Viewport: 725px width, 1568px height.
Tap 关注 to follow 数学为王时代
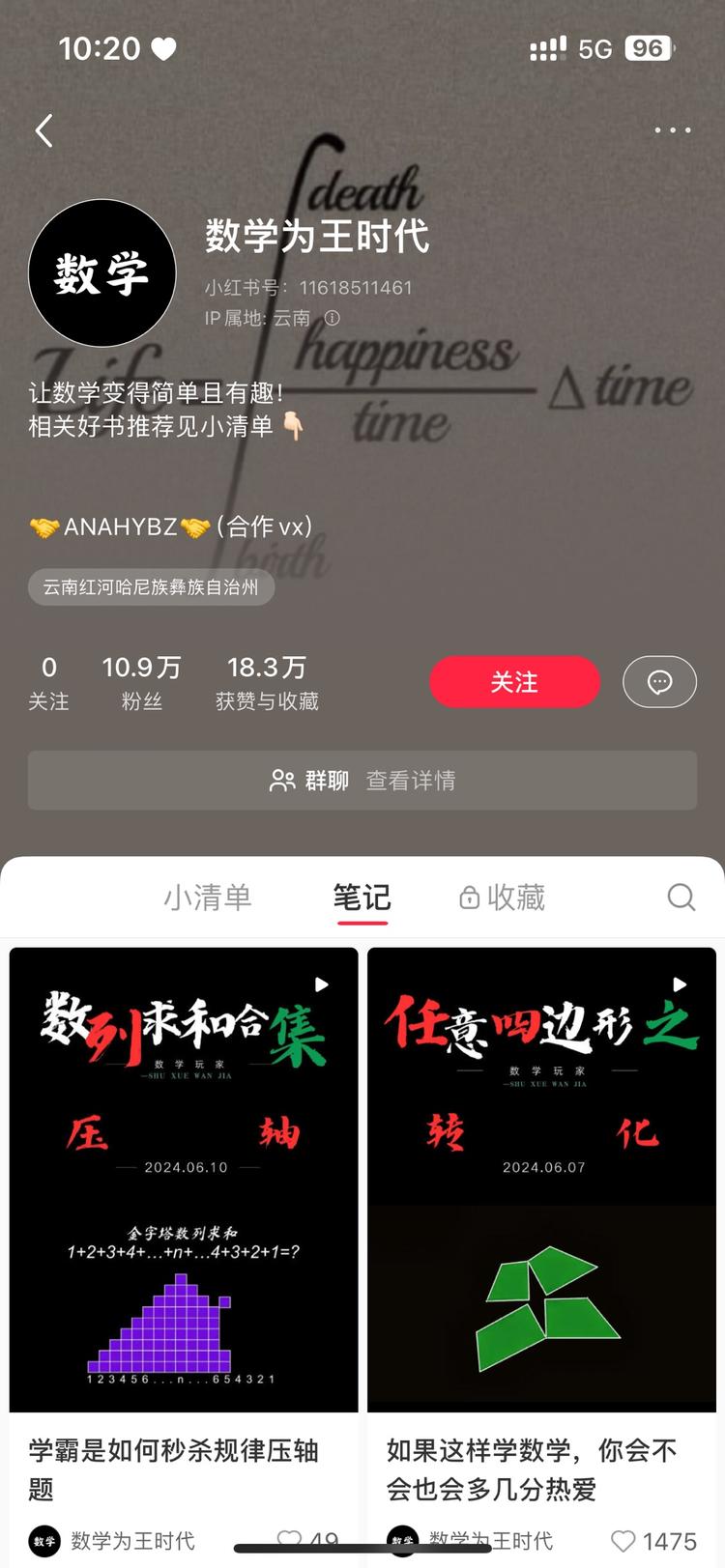tap(515, 682)
